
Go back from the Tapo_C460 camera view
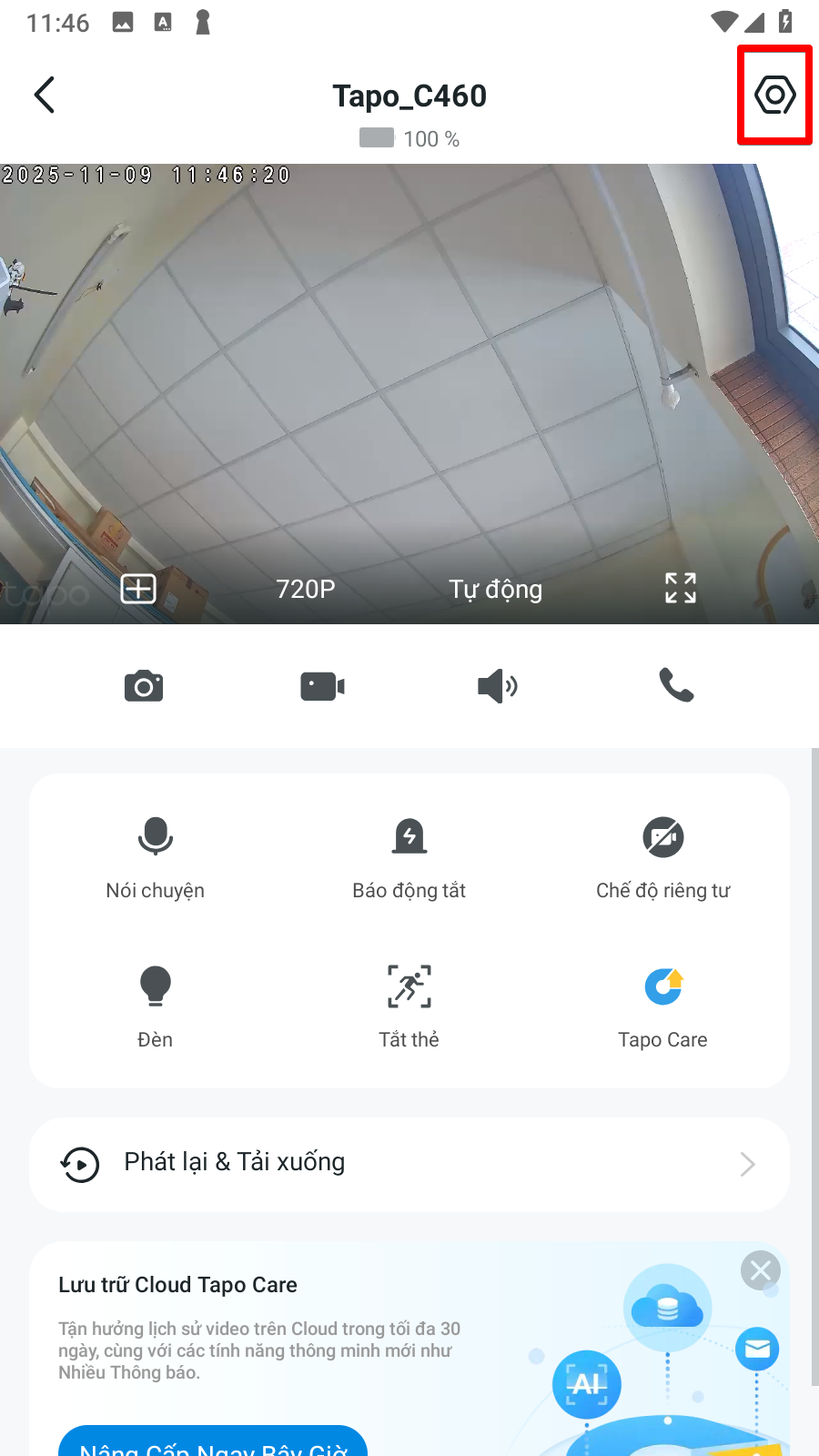click(x=44, y=95)
